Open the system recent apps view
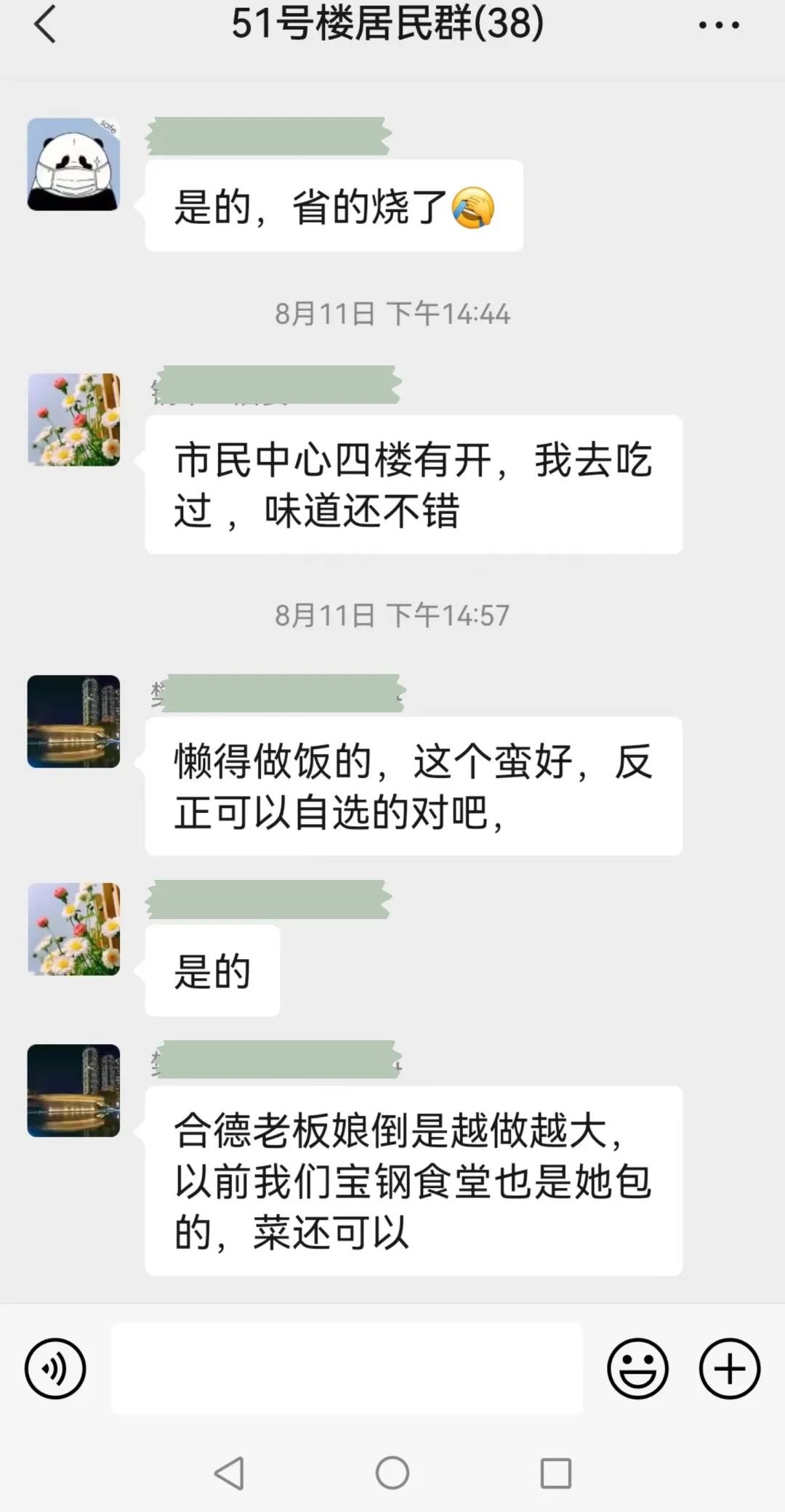The height and width of the screenshot is (1512, 785). (x=556, y=1473)
